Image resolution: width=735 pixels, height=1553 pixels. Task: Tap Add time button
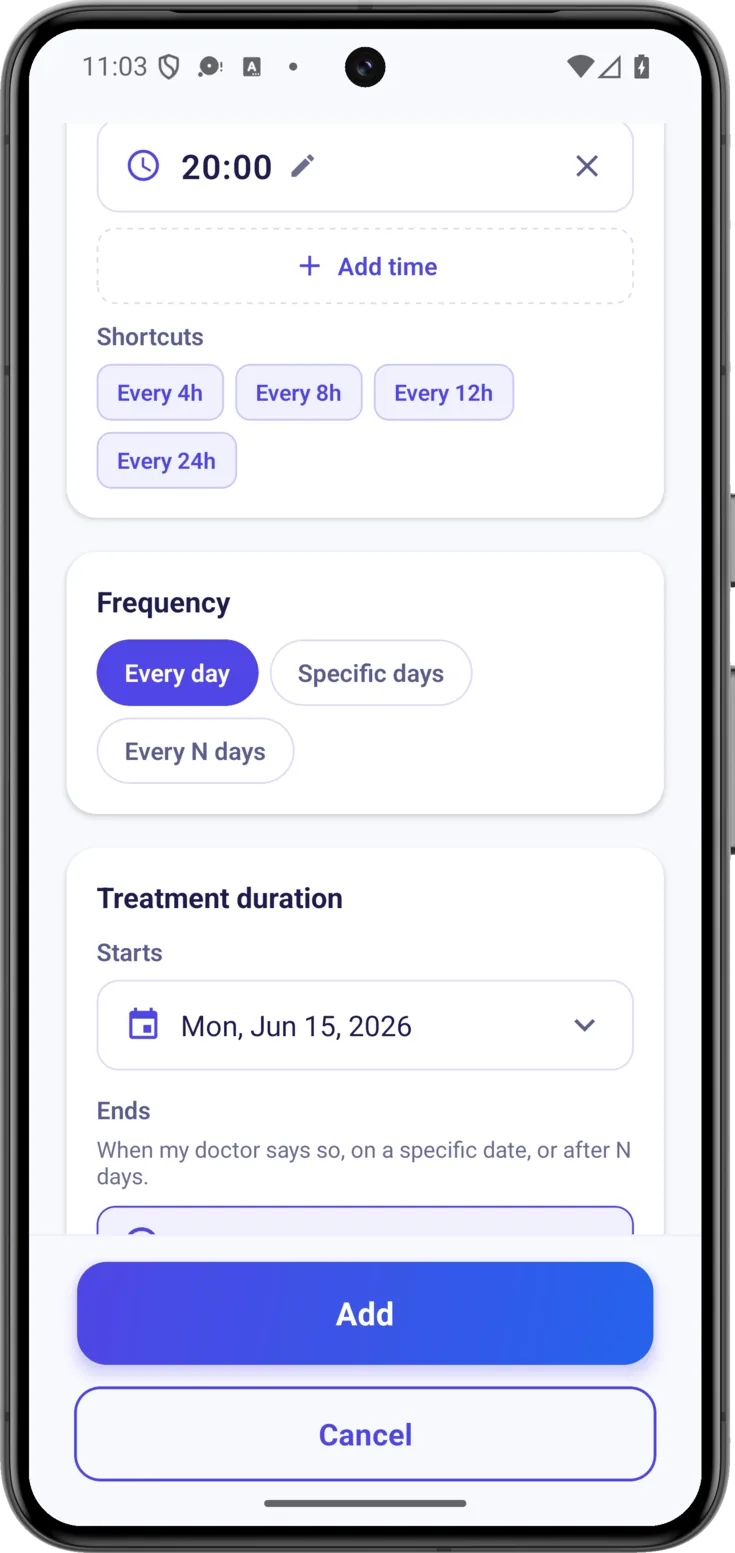365,266
